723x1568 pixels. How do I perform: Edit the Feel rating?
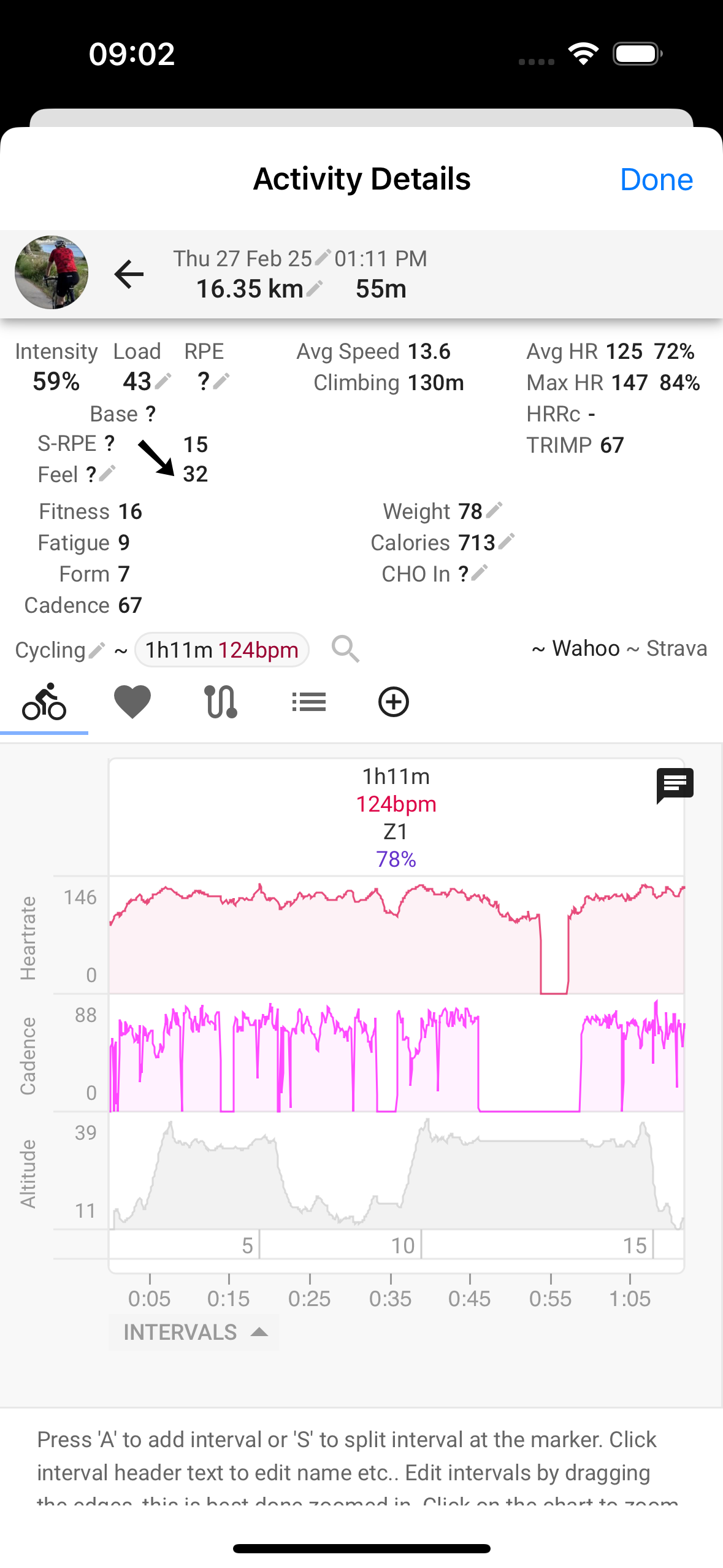pos(107,474)
